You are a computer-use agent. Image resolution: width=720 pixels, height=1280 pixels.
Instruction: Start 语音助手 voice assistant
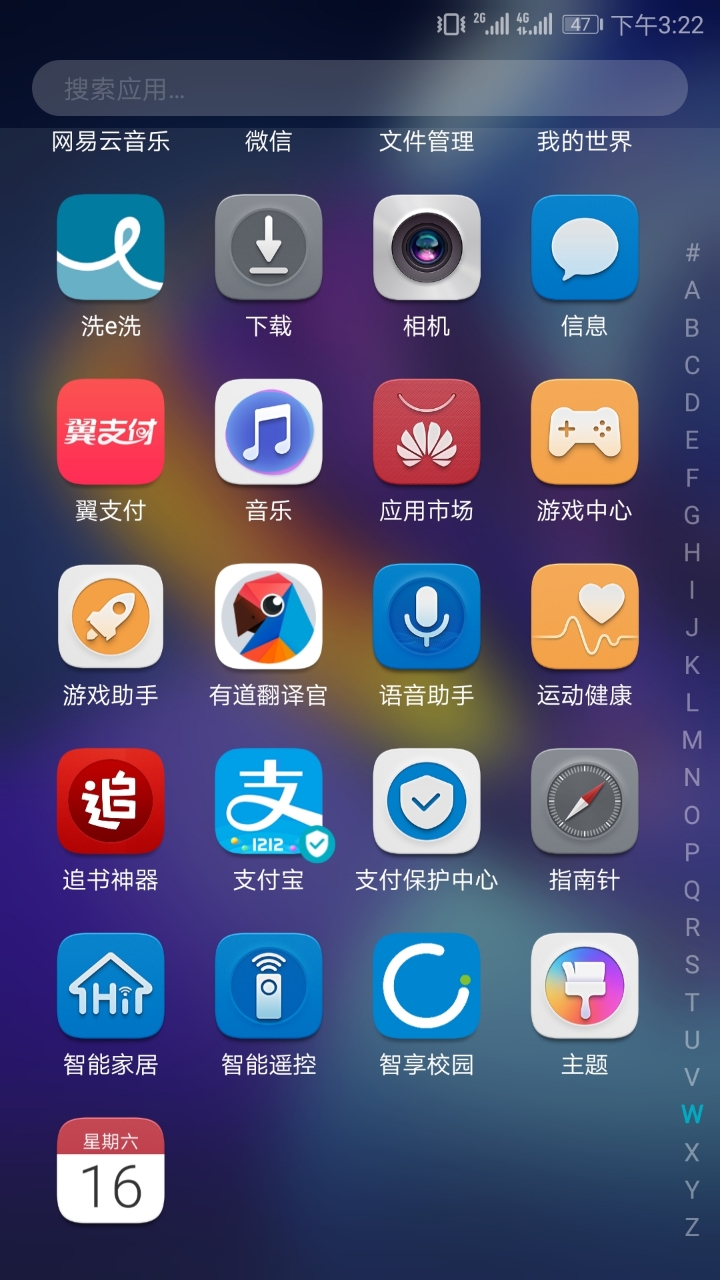(426, 617)
